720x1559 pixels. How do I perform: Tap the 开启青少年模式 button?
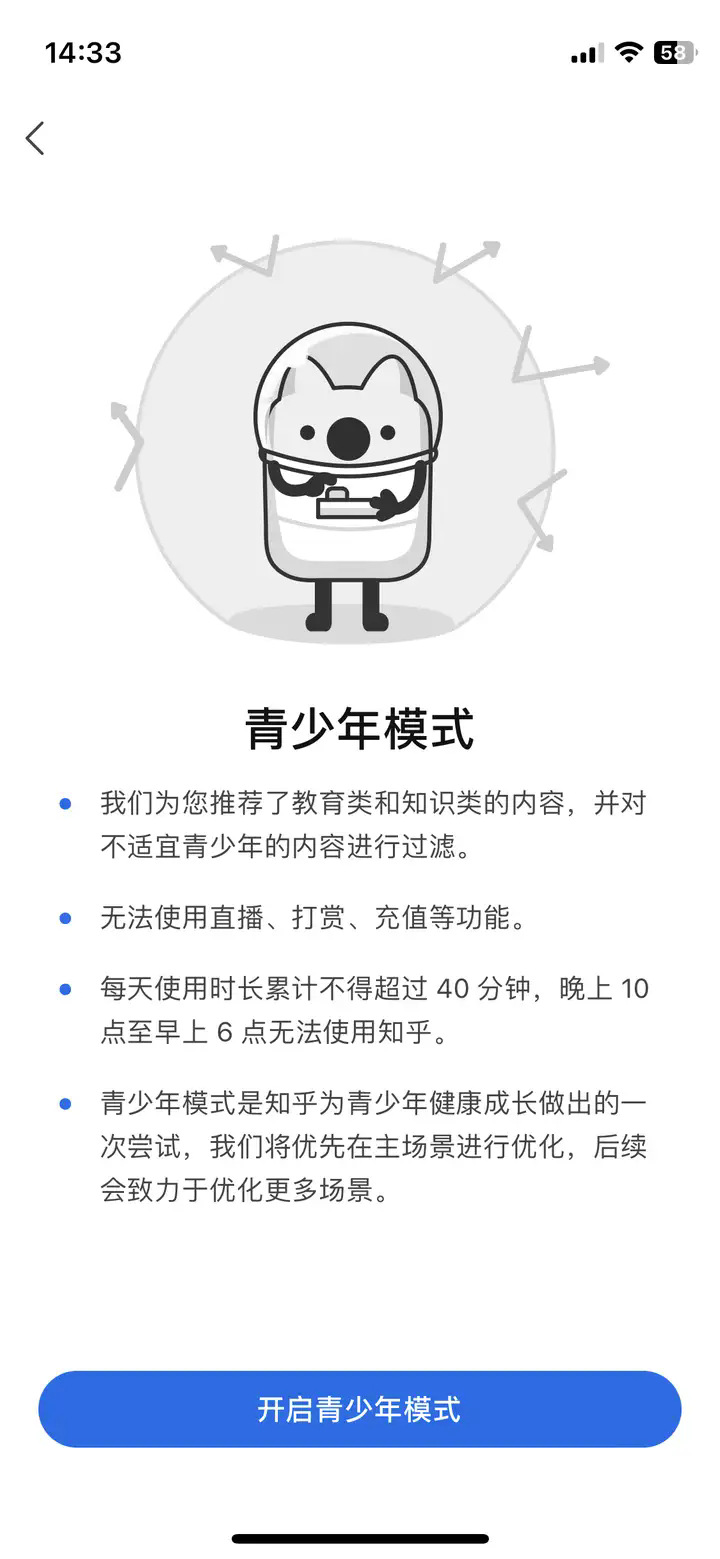point(360,1409)
